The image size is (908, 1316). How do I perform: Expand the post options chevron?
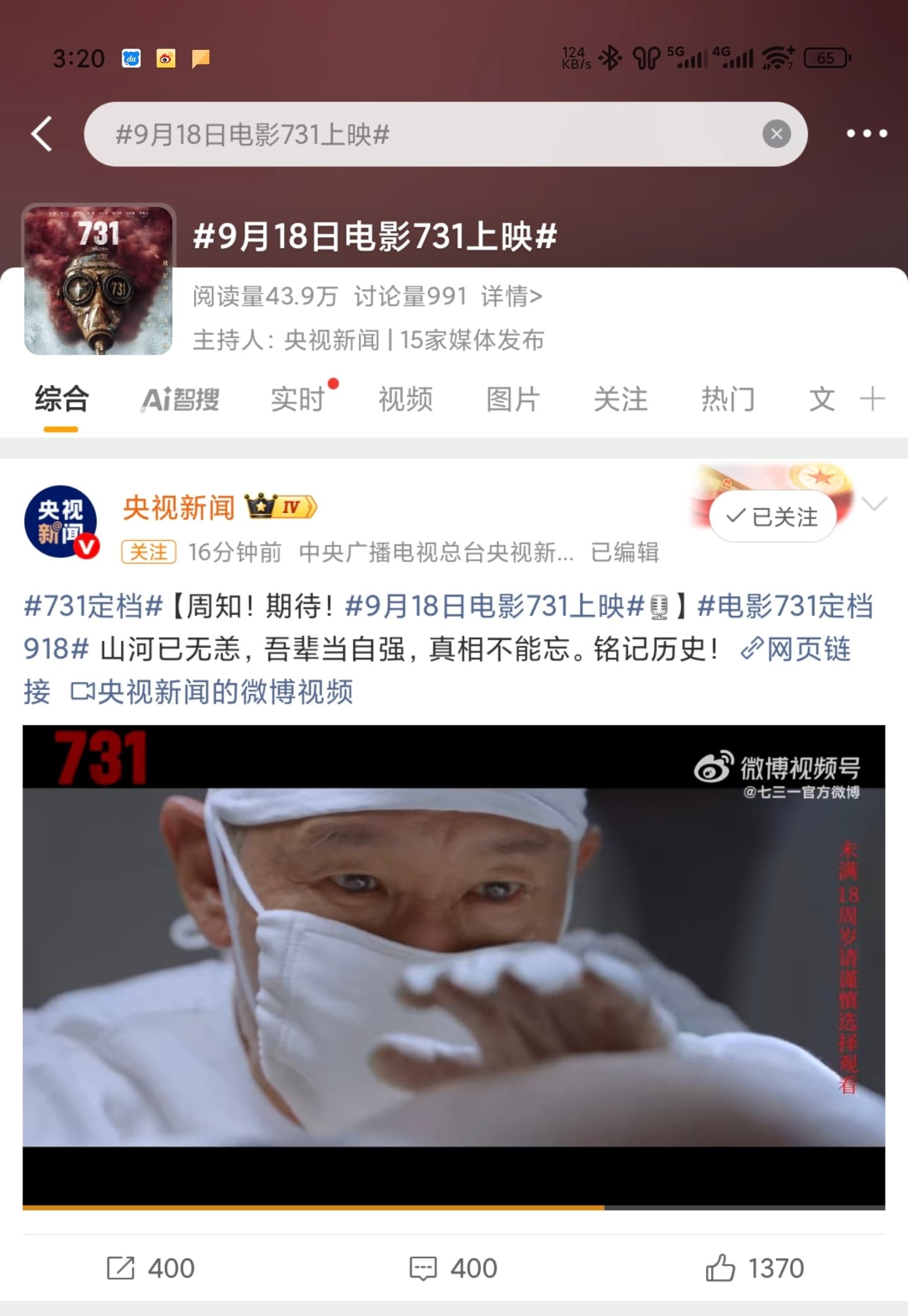tap(873, 503)
